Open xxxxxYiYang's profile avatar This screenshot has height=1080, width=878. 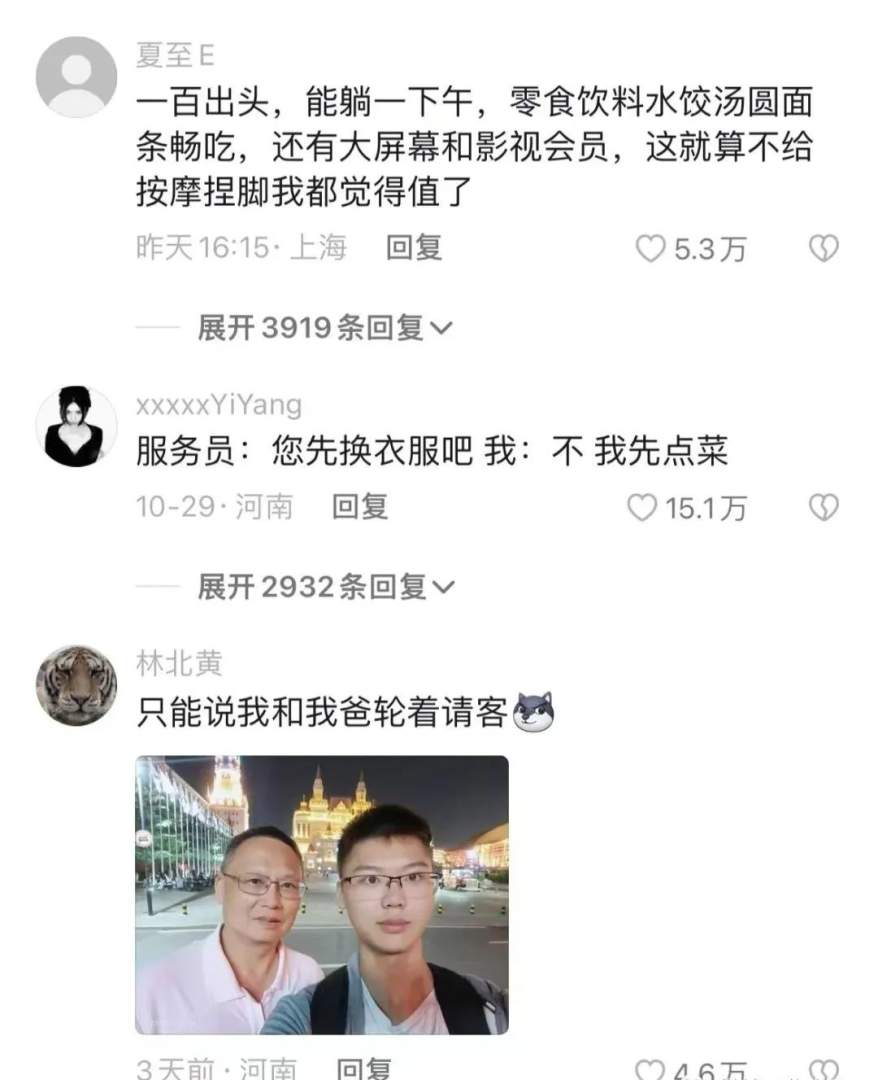click(x=76, y=426)
